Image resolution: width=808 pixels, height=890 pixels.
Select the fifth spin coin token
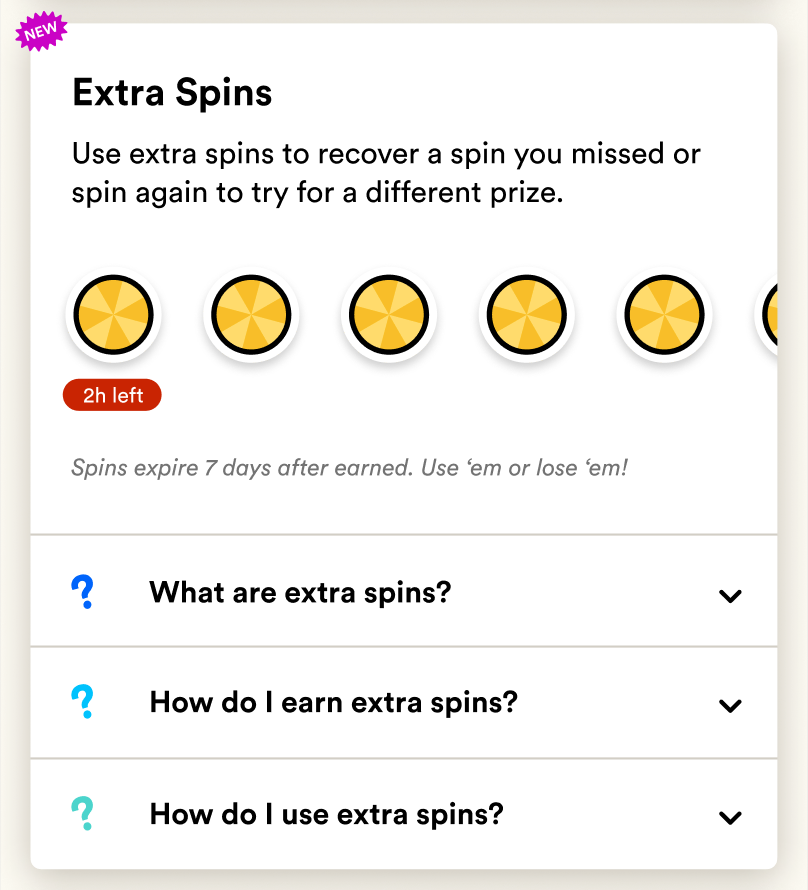(665, 314)
